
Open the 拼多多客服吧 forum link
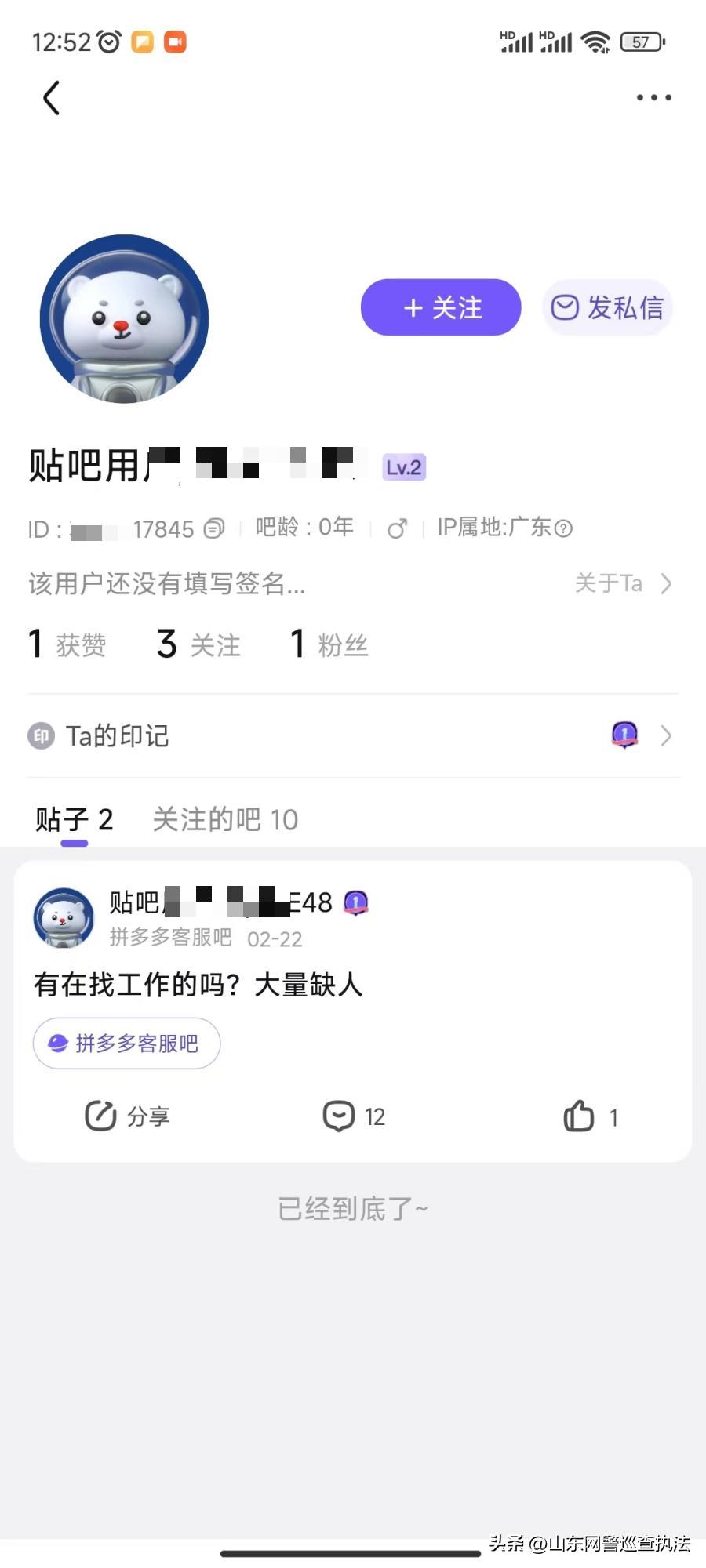click(126, 1043)
